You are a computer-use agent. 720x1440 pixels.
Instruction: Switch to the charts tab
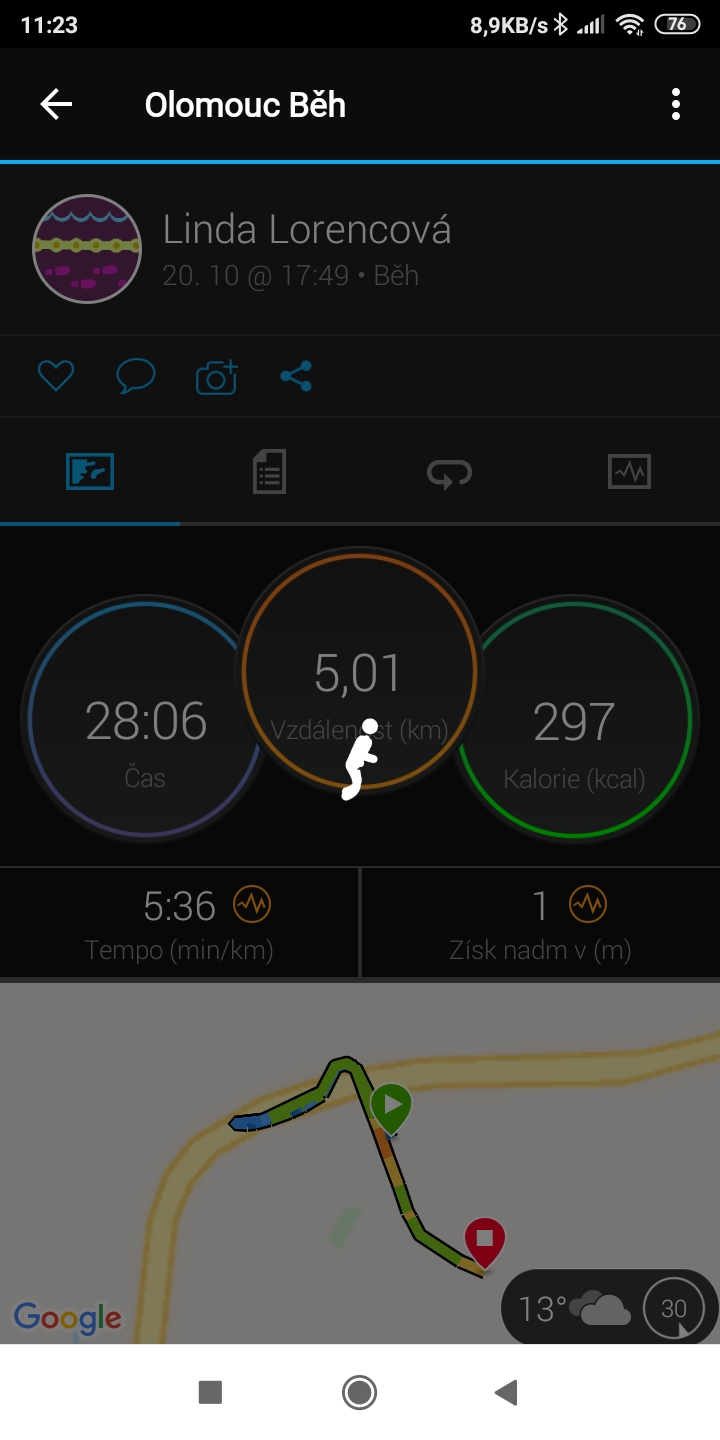[629, 471]
